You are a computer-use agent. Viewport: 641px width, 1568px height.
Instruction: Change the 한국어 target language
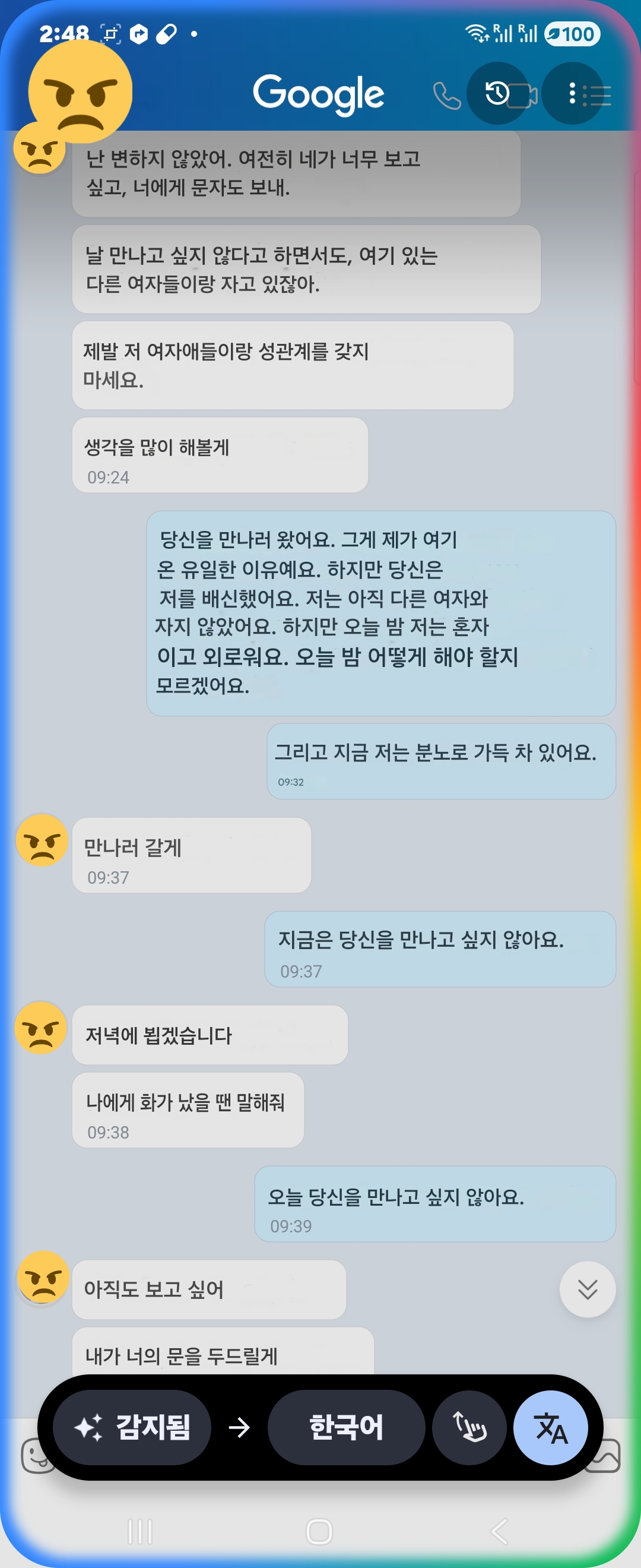pyautogui.click(x=345, y=1427)
